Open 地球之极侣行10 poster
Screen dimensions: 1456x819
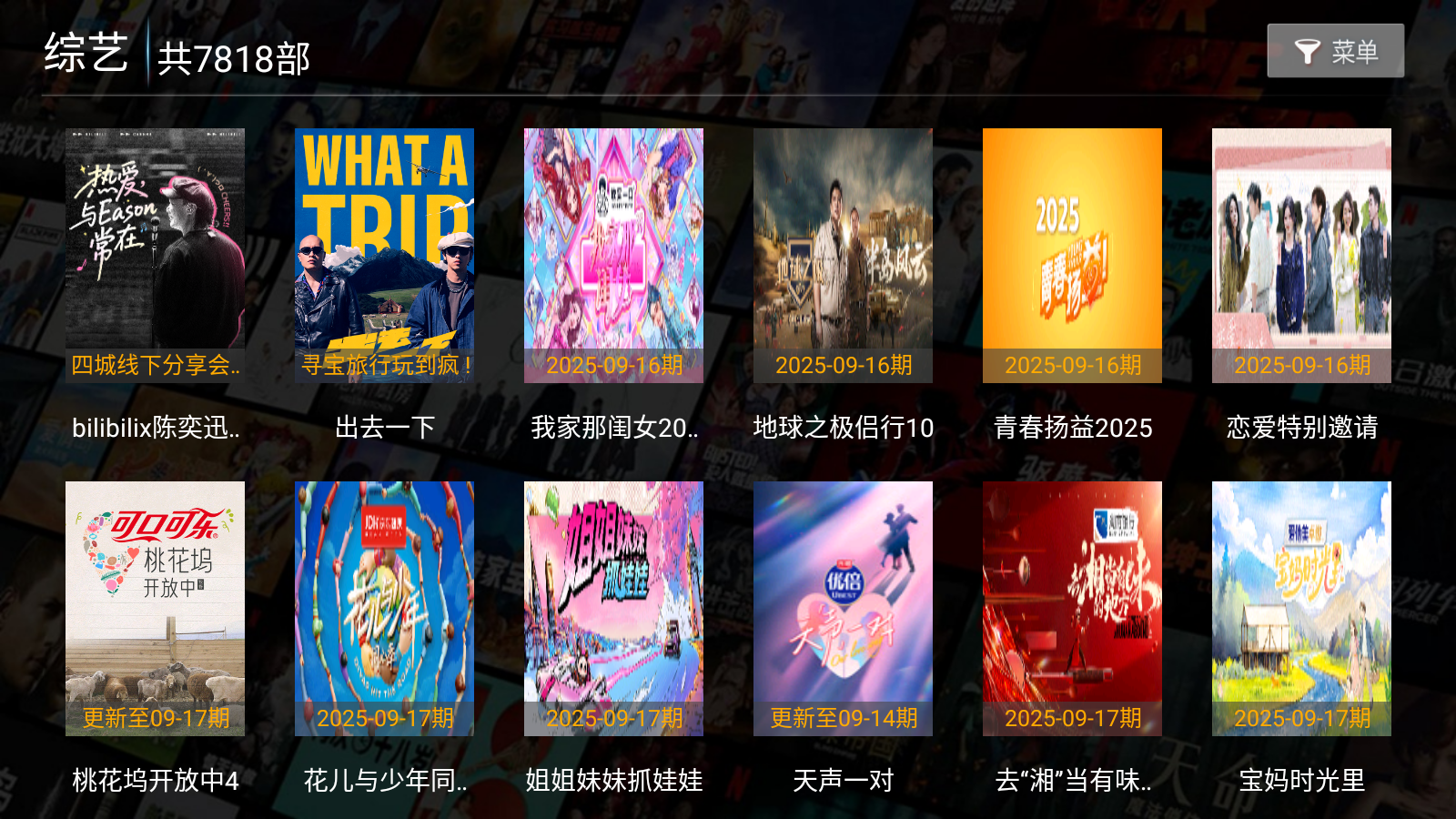click(843, 255)
